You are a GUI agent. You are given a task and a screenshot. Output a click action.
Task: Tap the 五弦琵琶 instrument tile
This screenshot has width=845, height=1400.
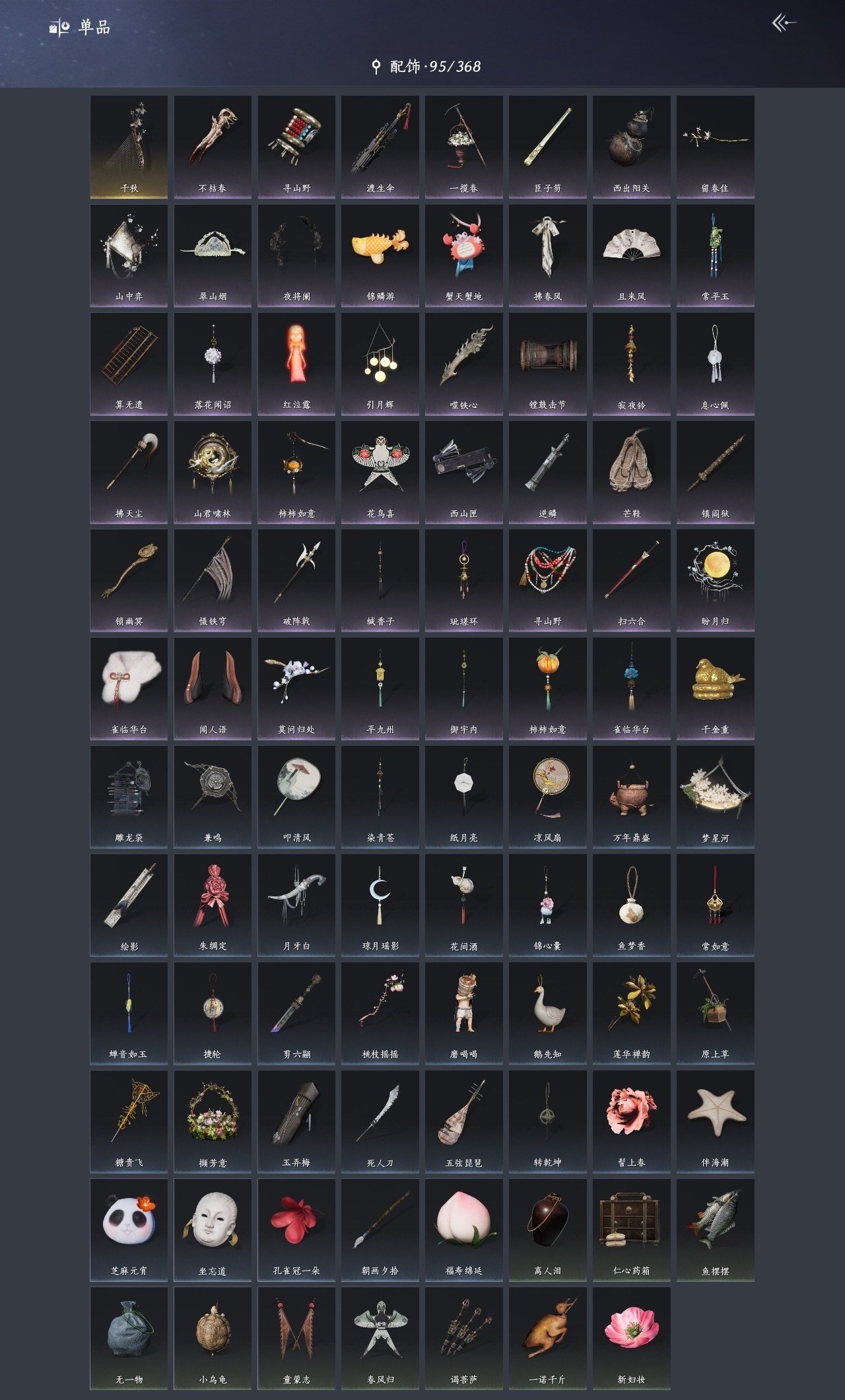click(x=463, y=1121)
